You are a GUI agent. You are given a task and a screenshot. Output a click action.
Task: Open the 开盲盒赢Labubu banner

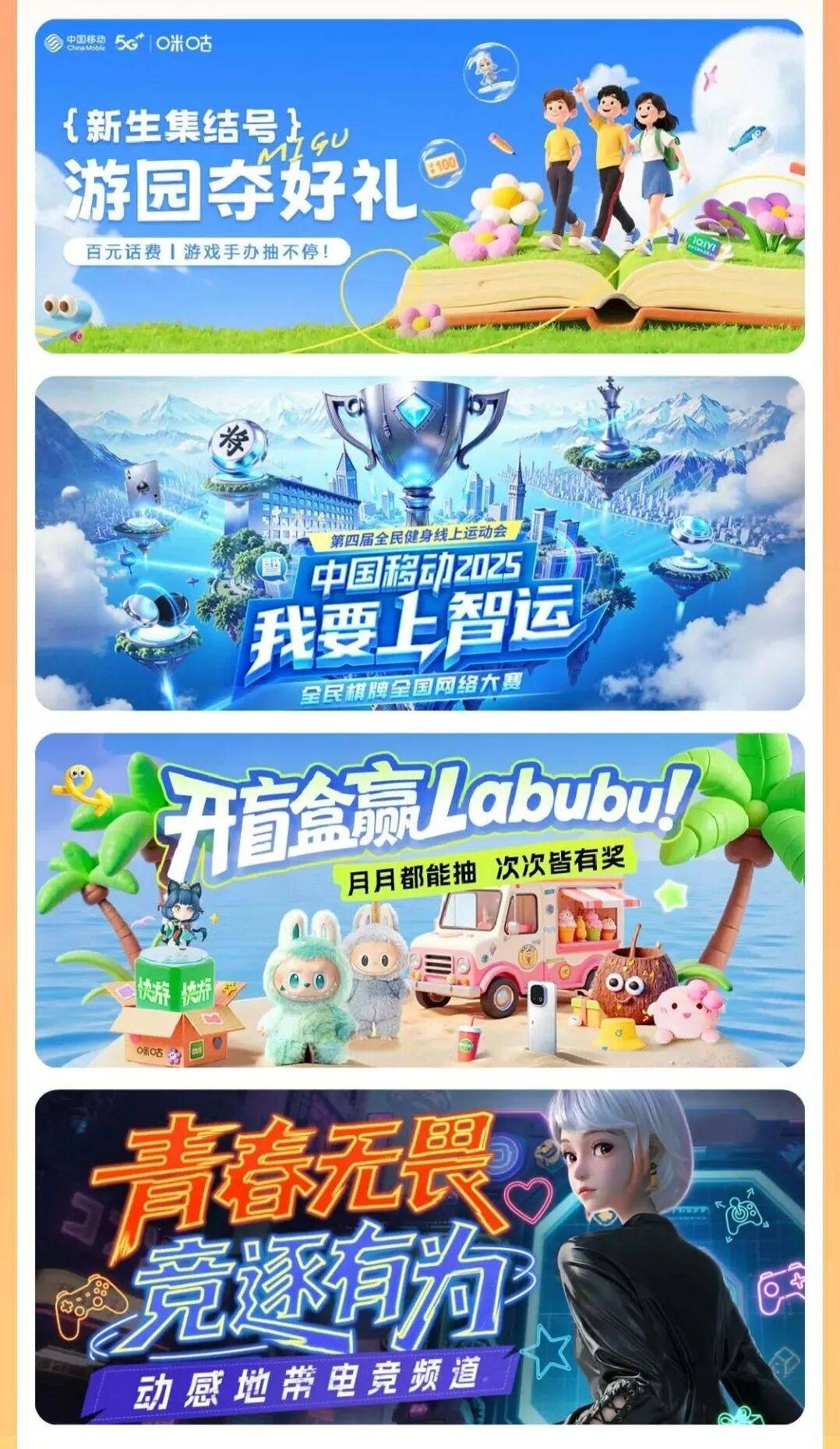click(x=419, y=899)
